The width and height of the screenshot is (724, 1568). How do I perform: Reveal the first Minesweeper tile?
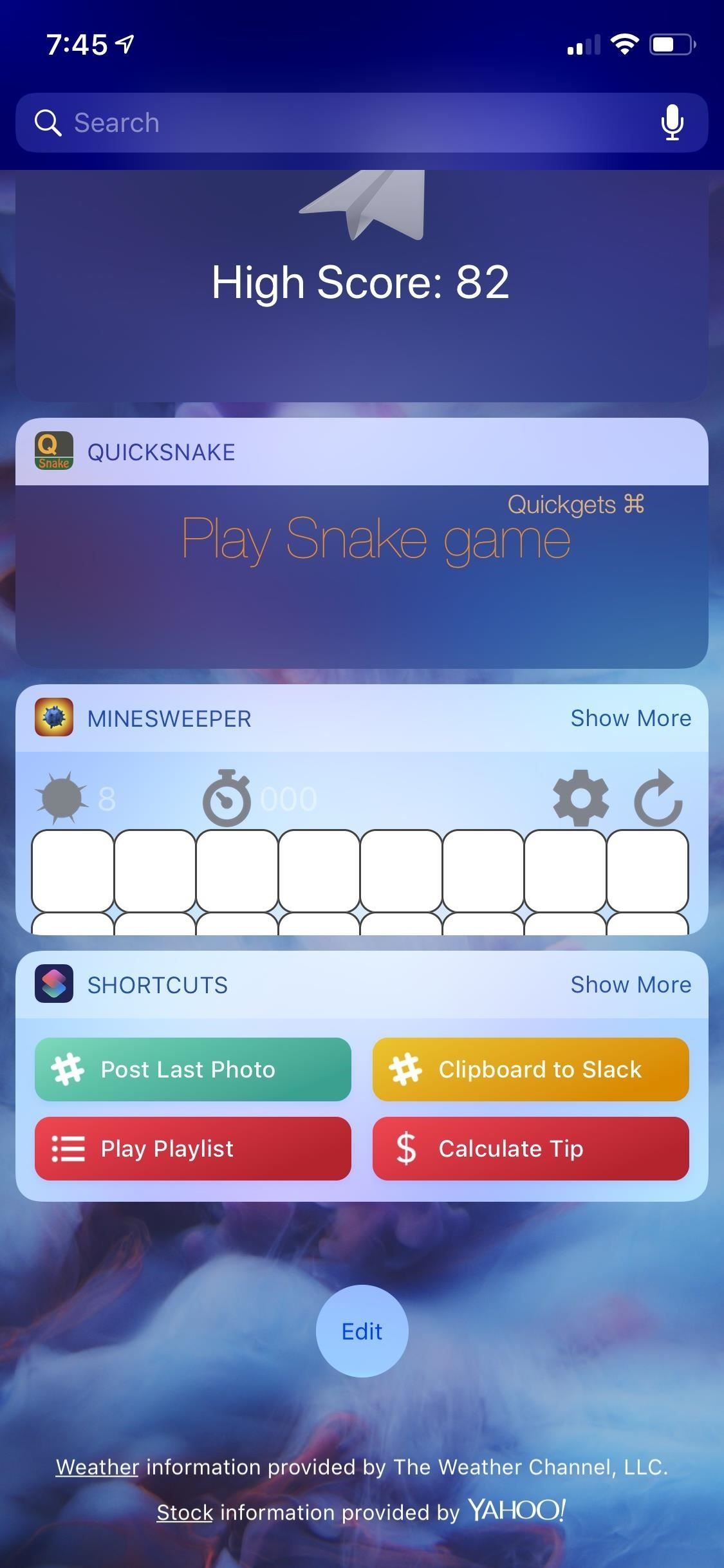pos(73,870)
